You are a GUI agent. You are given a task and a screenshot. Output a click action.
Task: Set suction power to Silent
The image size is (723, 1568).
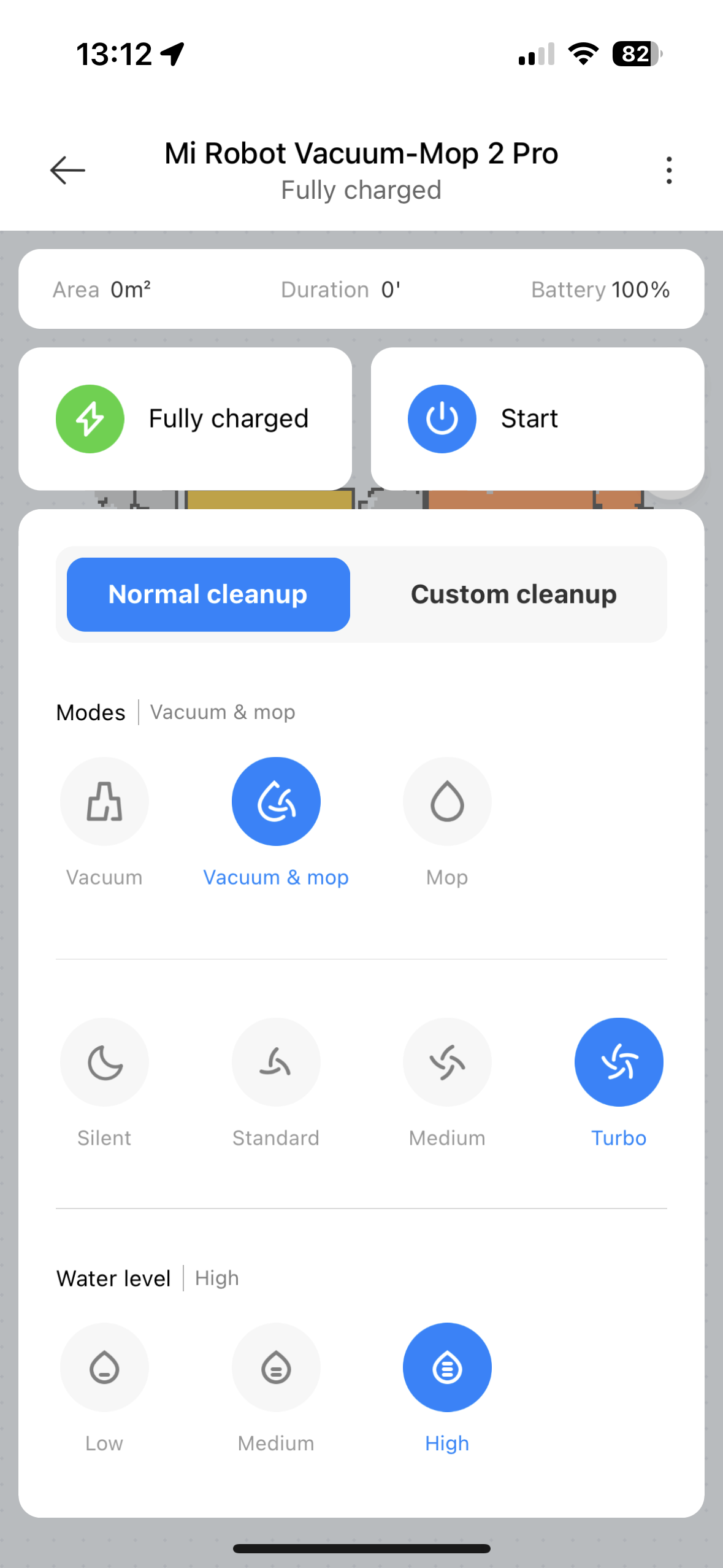[x=104, y=1063]
